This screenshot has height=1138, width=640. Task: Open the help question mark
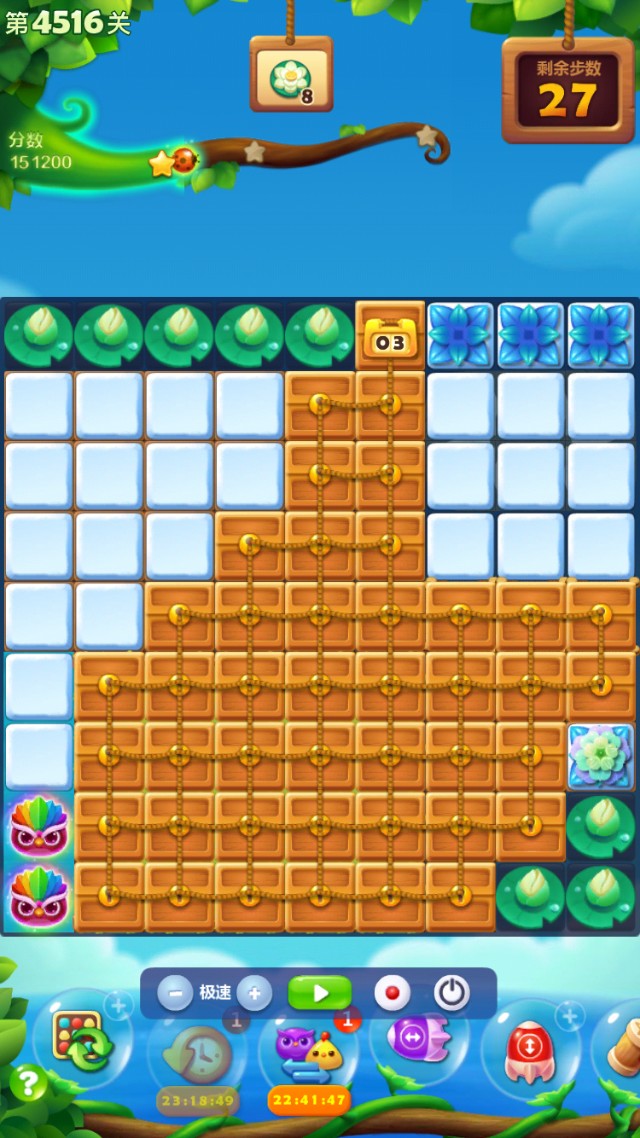point(28,1082)
